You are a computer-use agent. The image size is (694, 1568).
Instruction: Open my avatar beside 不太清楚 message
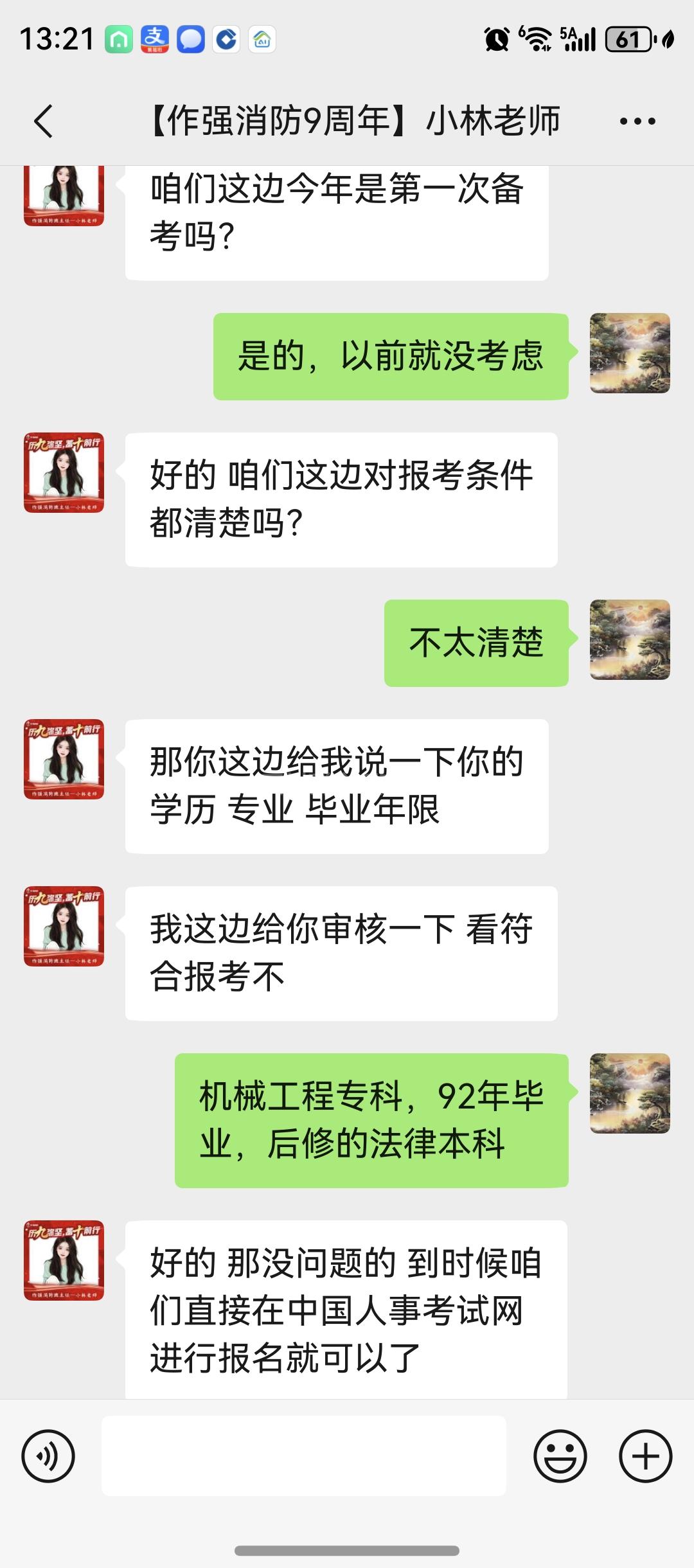click(x=630, y=640)
